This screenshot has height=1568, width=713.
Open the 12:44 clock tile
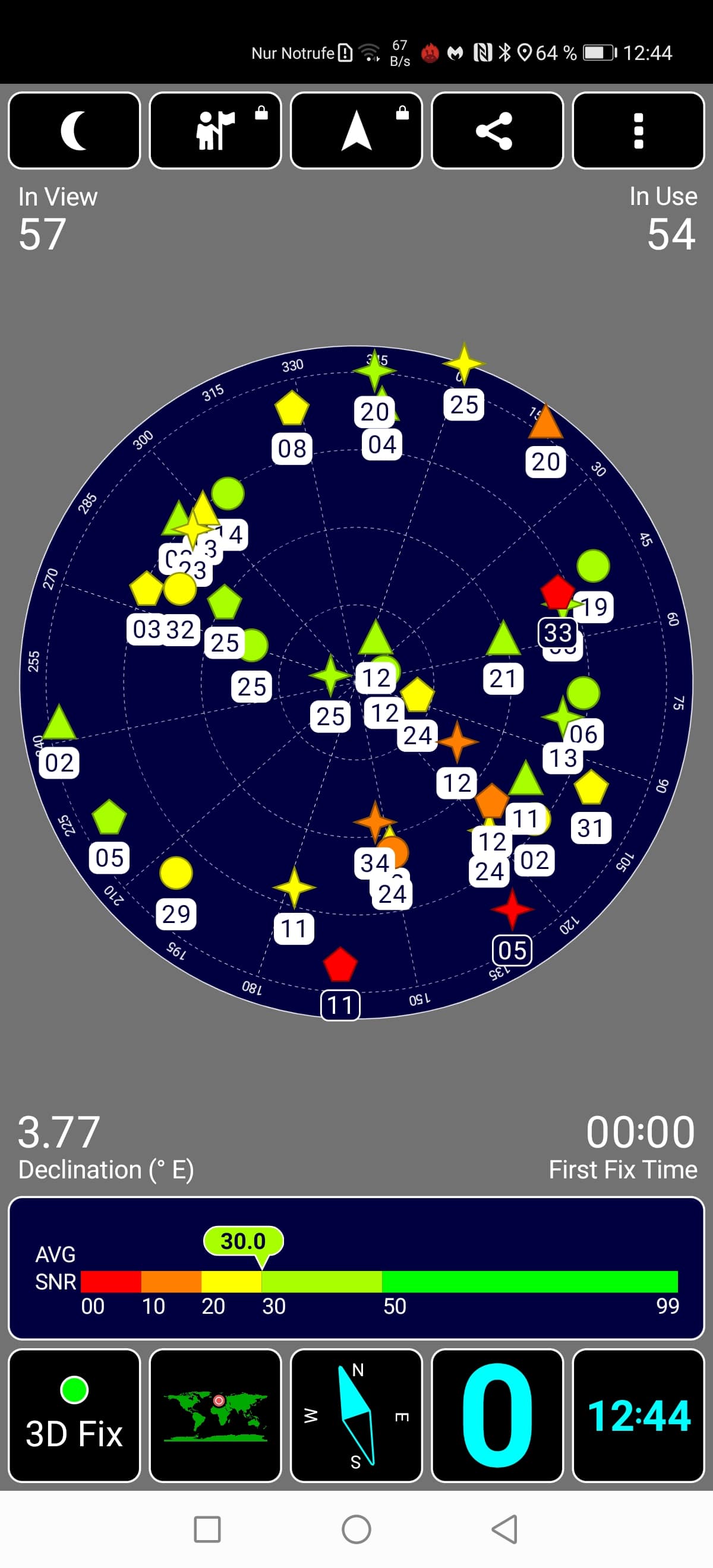(638, 1415)
